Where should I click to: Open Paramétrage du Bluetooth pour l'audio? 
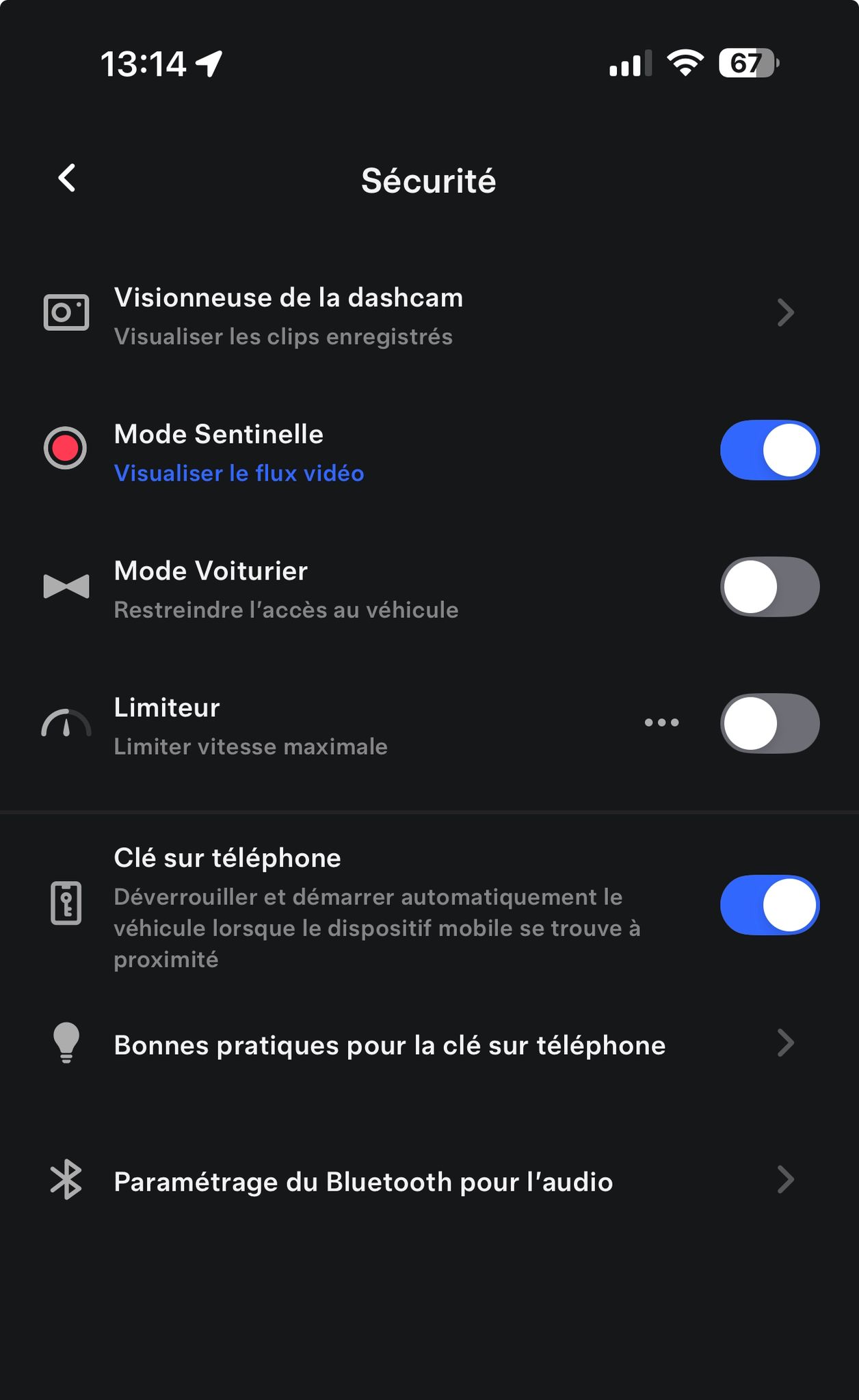click(429, 1181)
